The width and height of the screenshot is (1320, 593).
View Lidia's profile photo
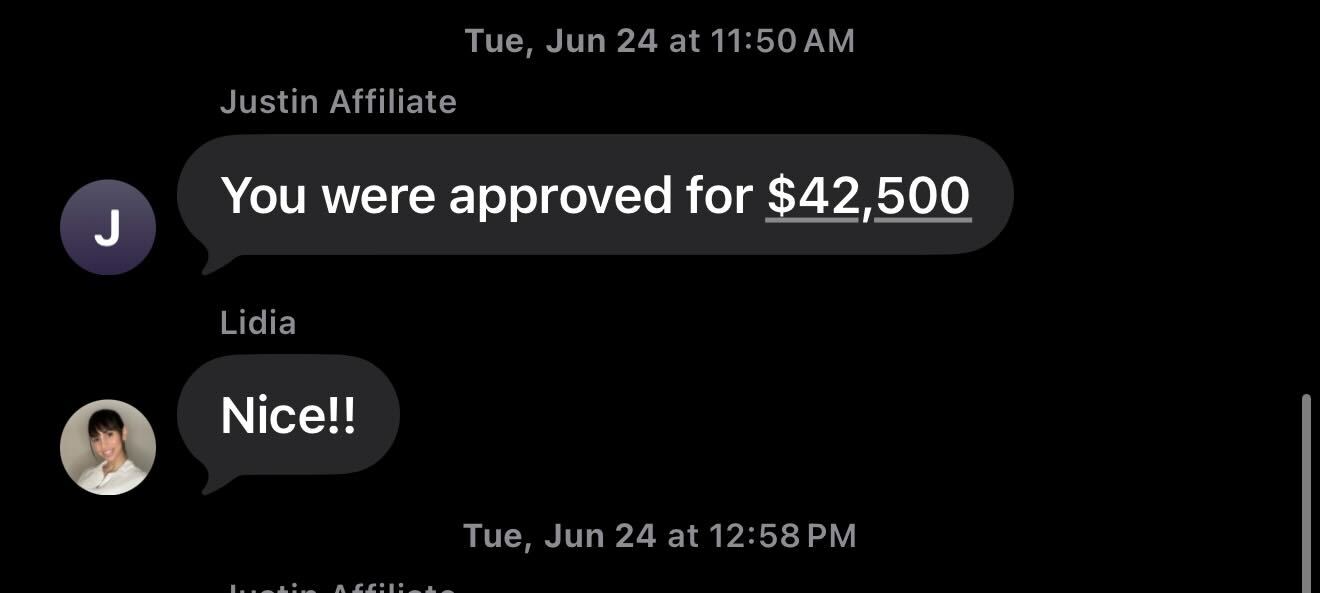108,447
